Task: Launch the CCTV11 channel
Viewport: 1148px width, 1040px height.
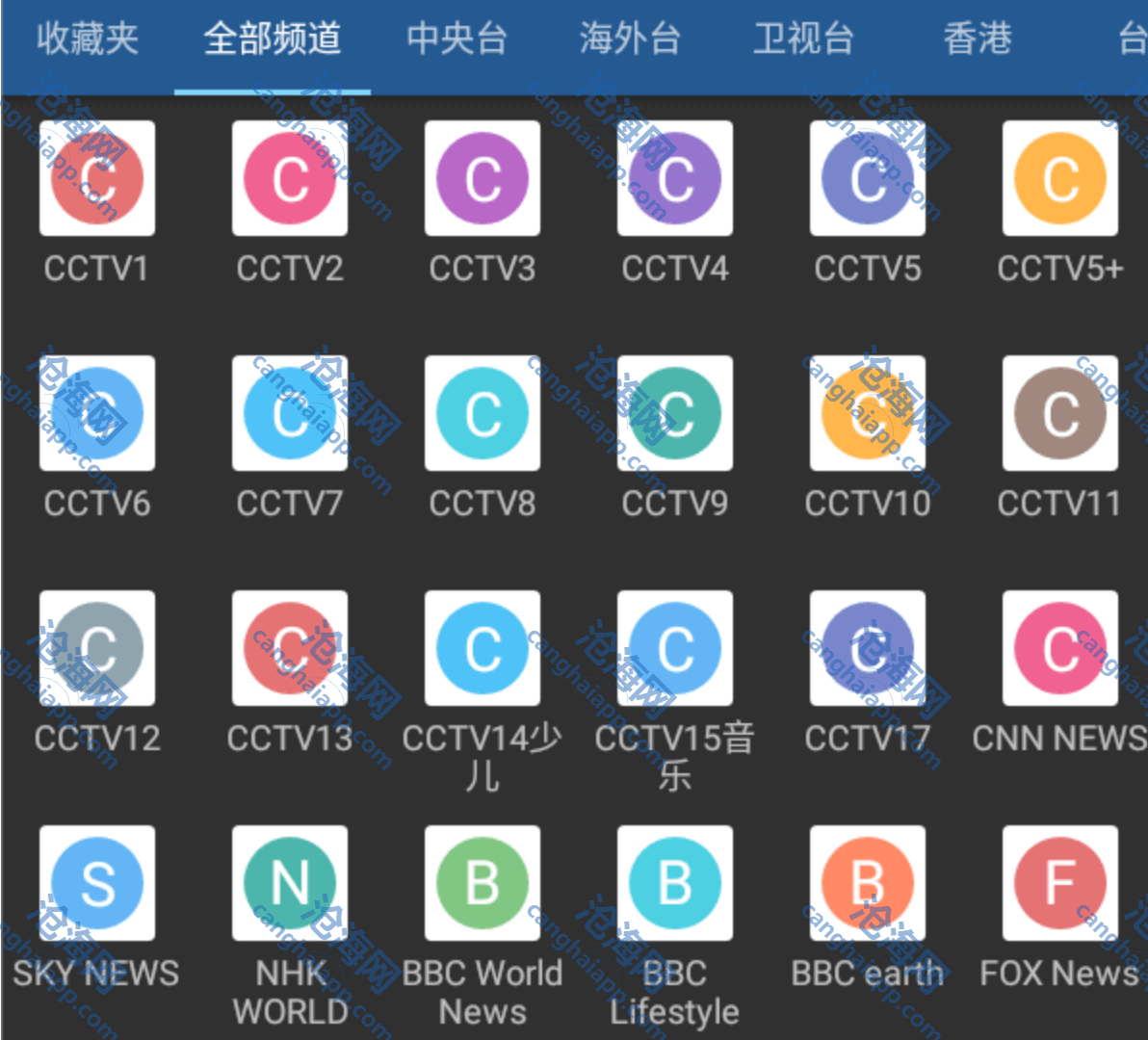Action: tap(1060, 414)
